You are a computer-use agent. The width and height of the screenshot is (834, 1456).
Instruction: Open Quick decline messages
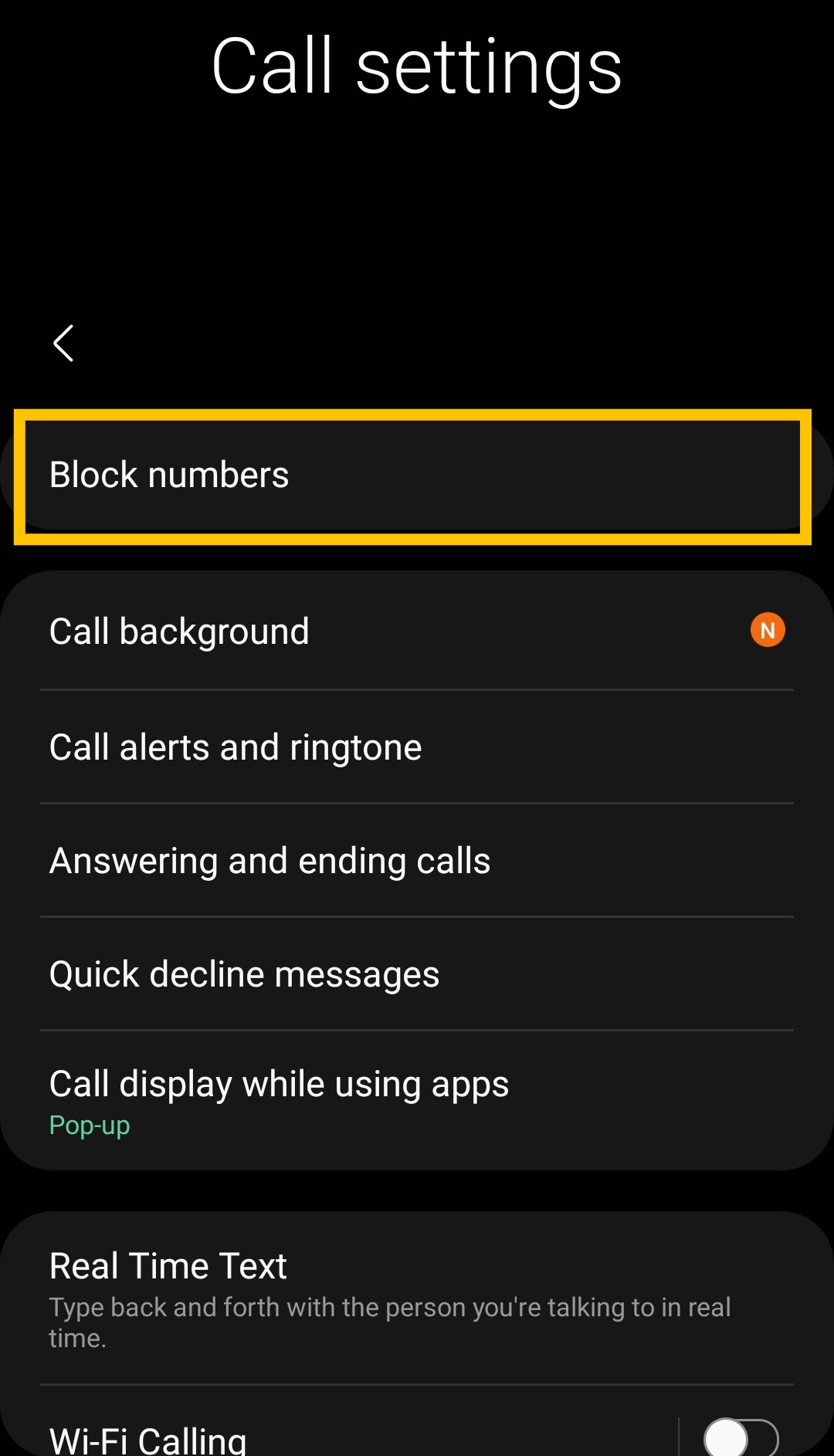point(417,973)
